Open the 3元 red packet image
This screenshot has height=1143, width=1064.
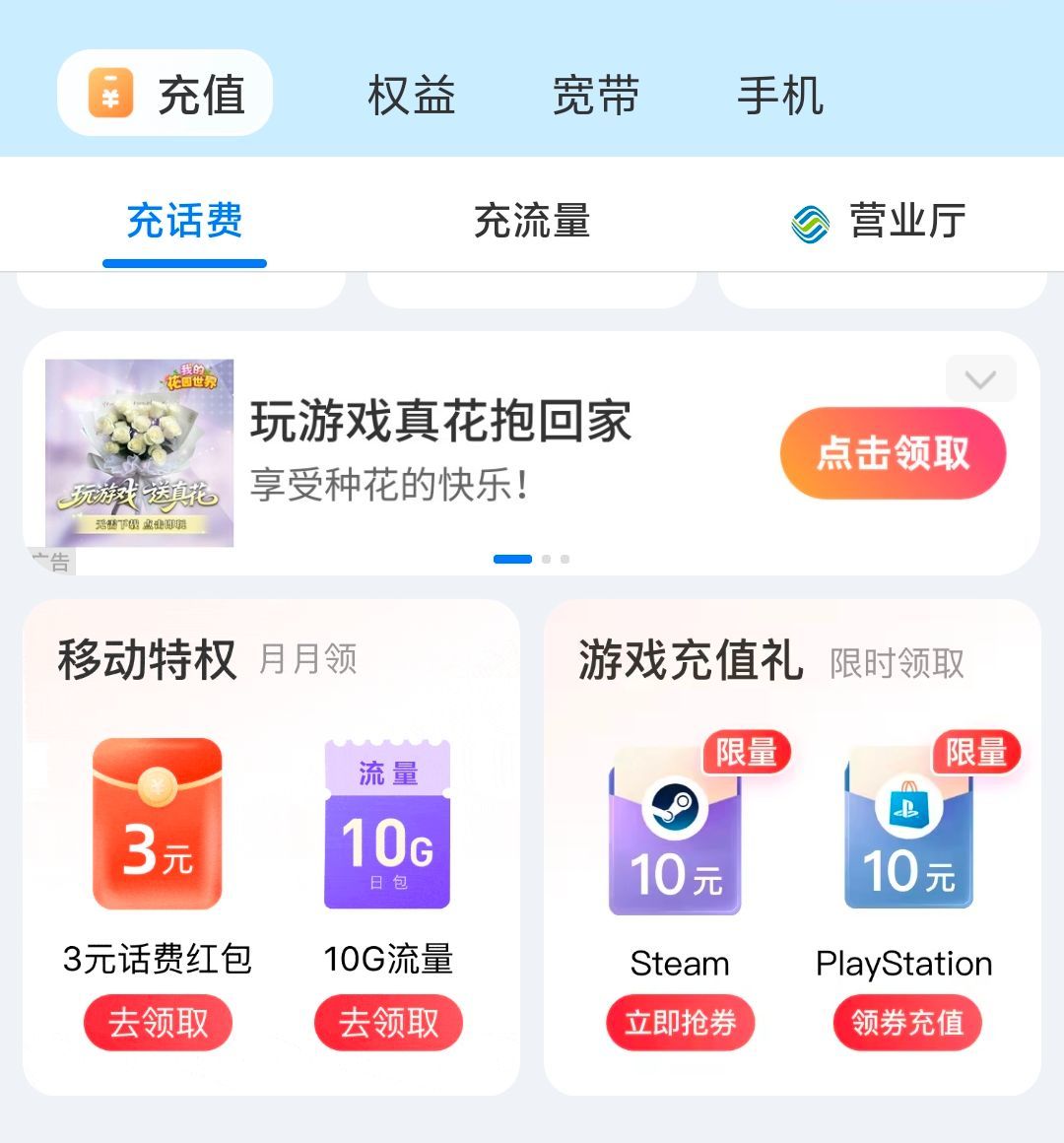click(x=157, y=824)
